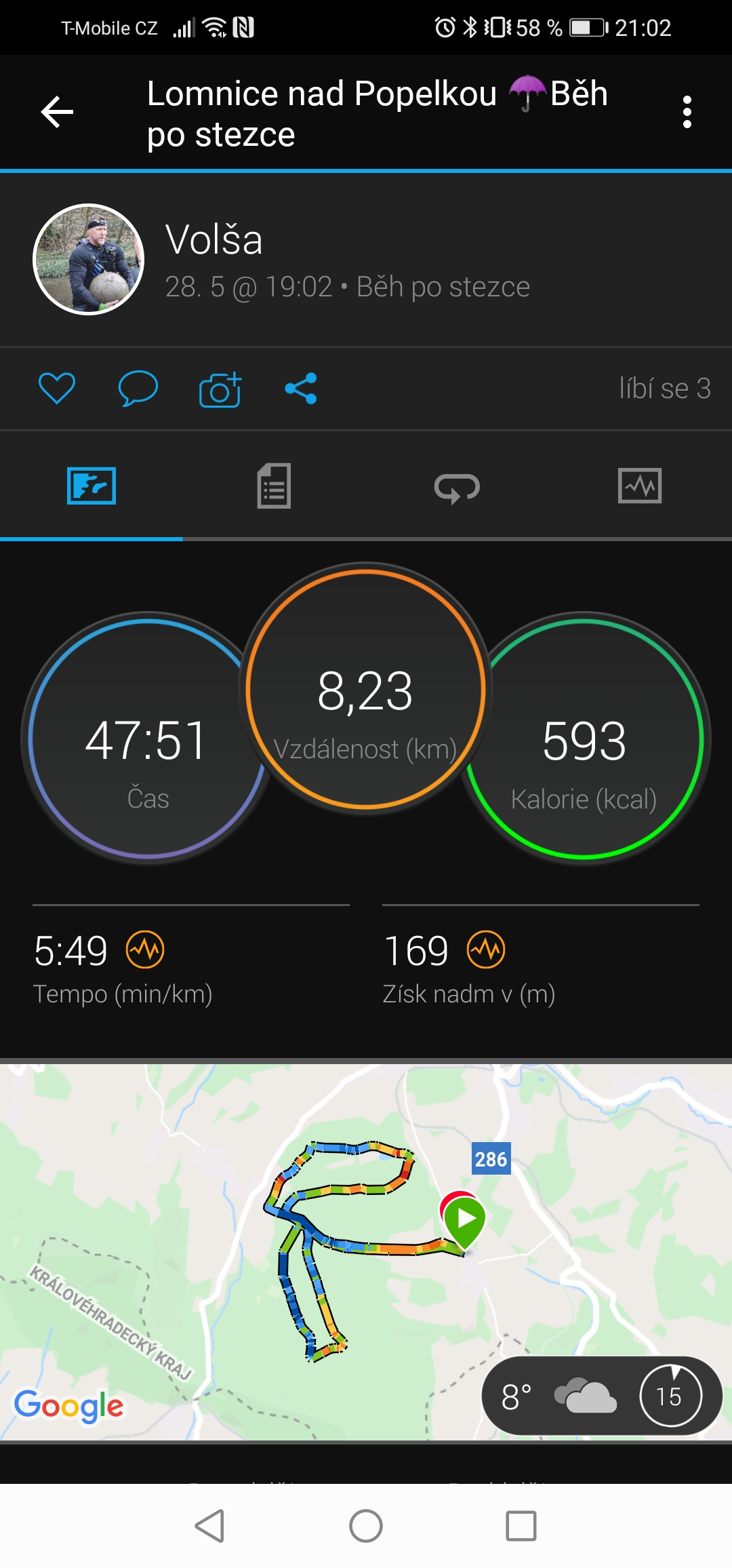Open the route map
The width and height of the screenshot is (732, 1568).
click(366, 1251)
